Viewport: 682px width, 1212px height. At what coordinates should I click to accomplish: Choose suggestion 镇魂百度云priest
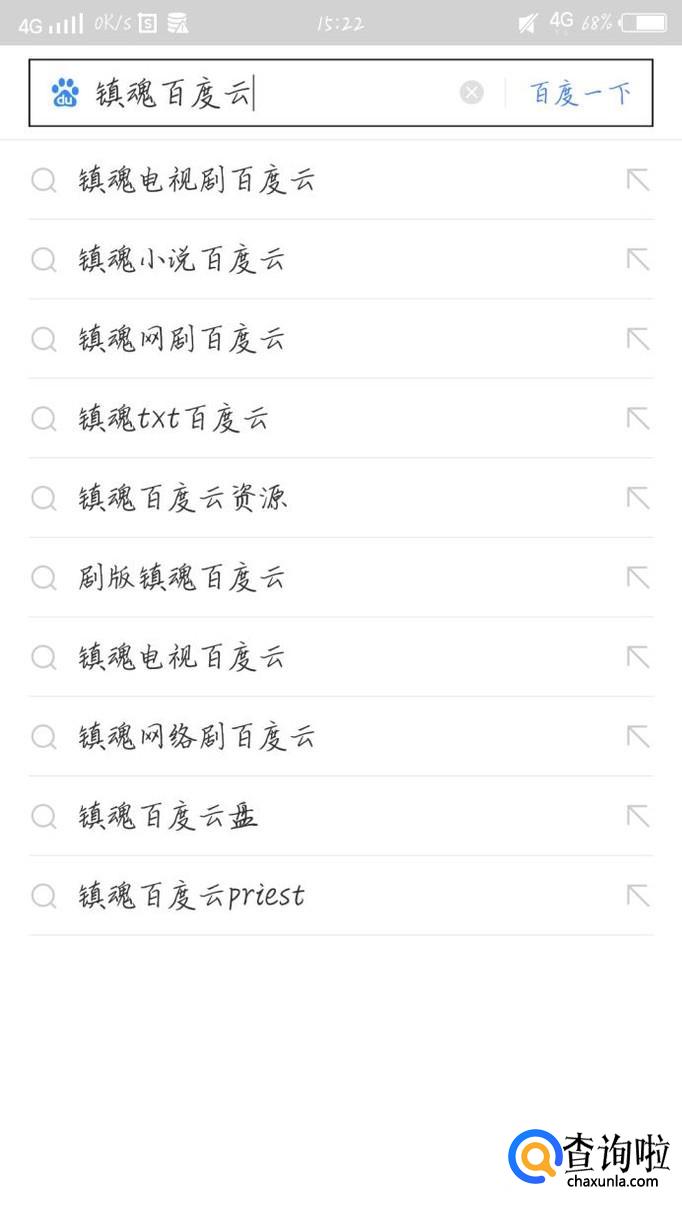pyautogui.click(x=192, y=895)
